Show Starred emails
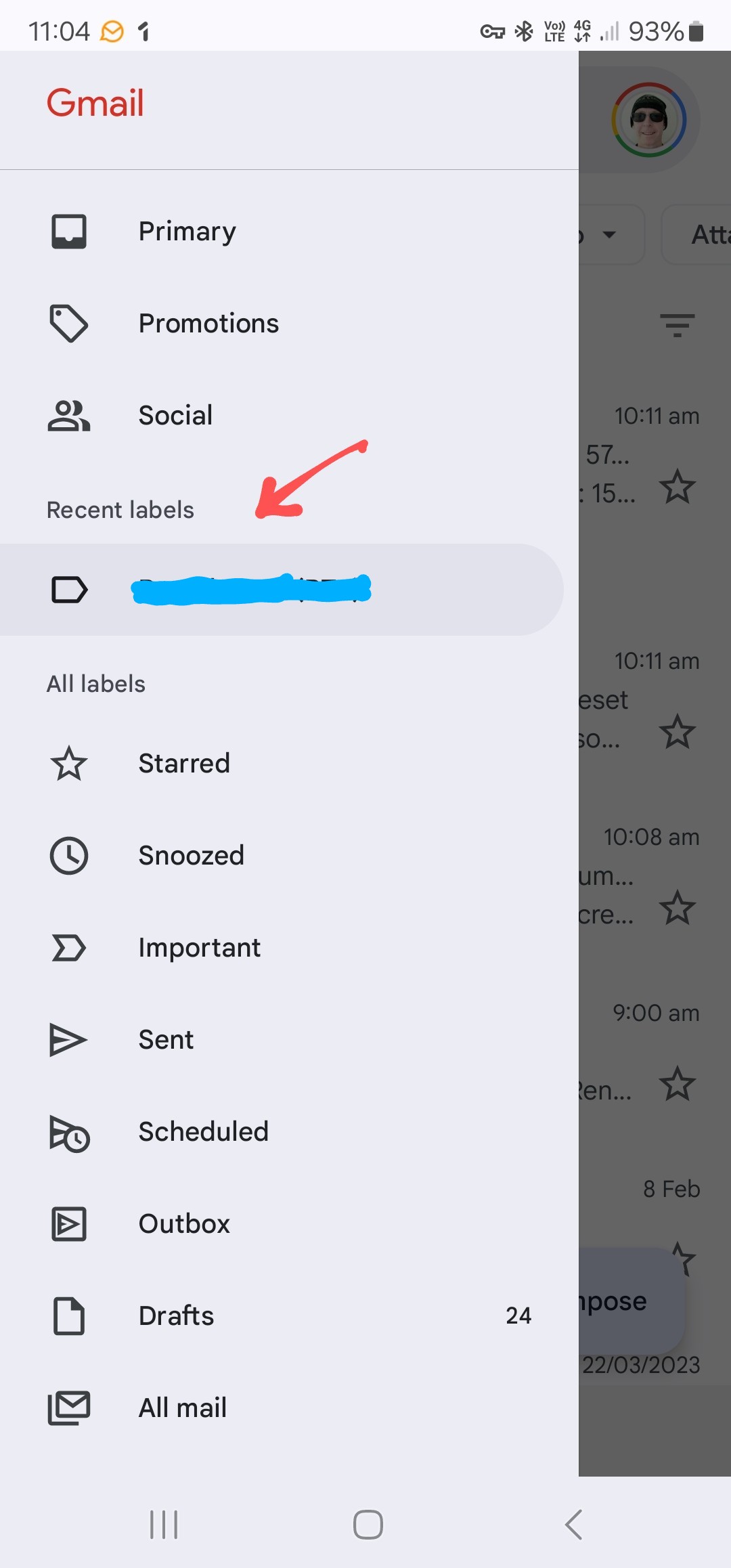The height and width of the screenshot is (1568, 731). tap(282, 764)
